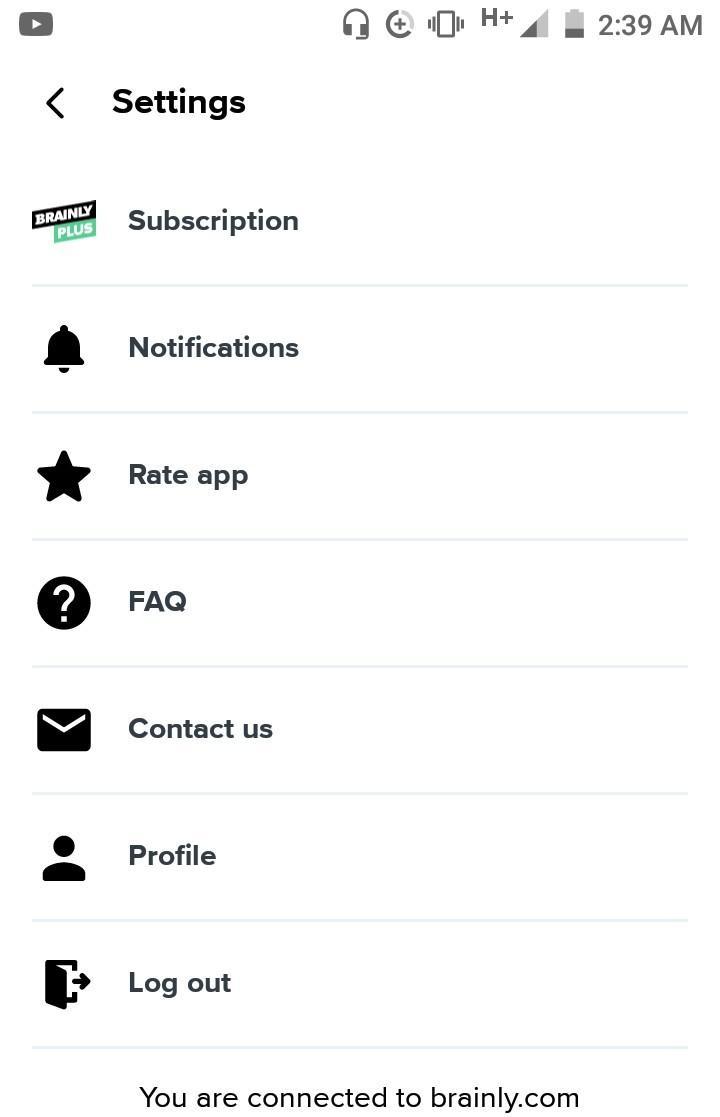View the FAQ page

point(157,602)
